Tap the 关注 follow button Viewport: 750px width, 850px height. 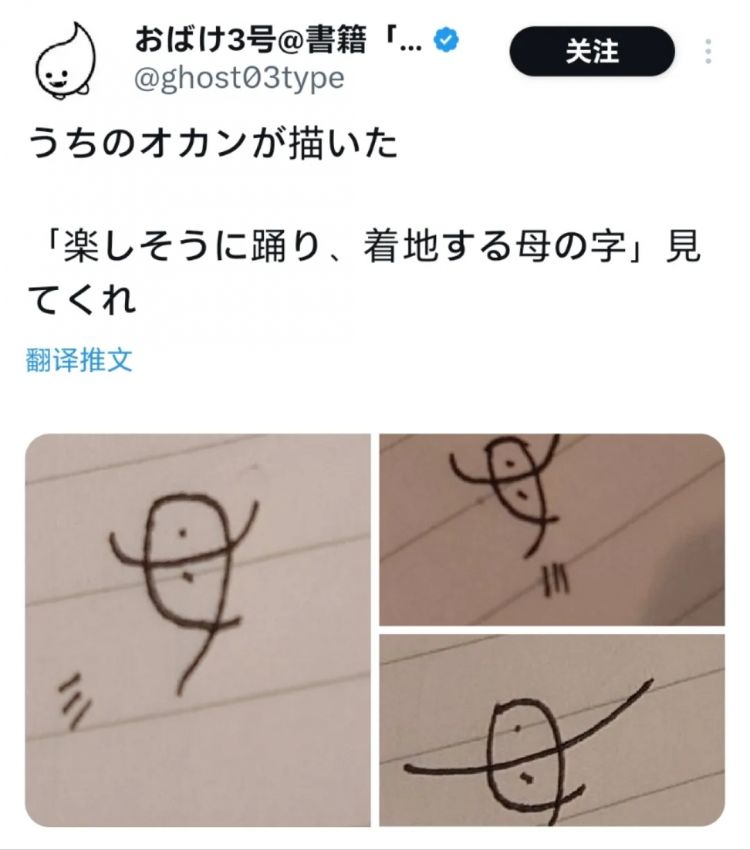click(x=592, y=52)
